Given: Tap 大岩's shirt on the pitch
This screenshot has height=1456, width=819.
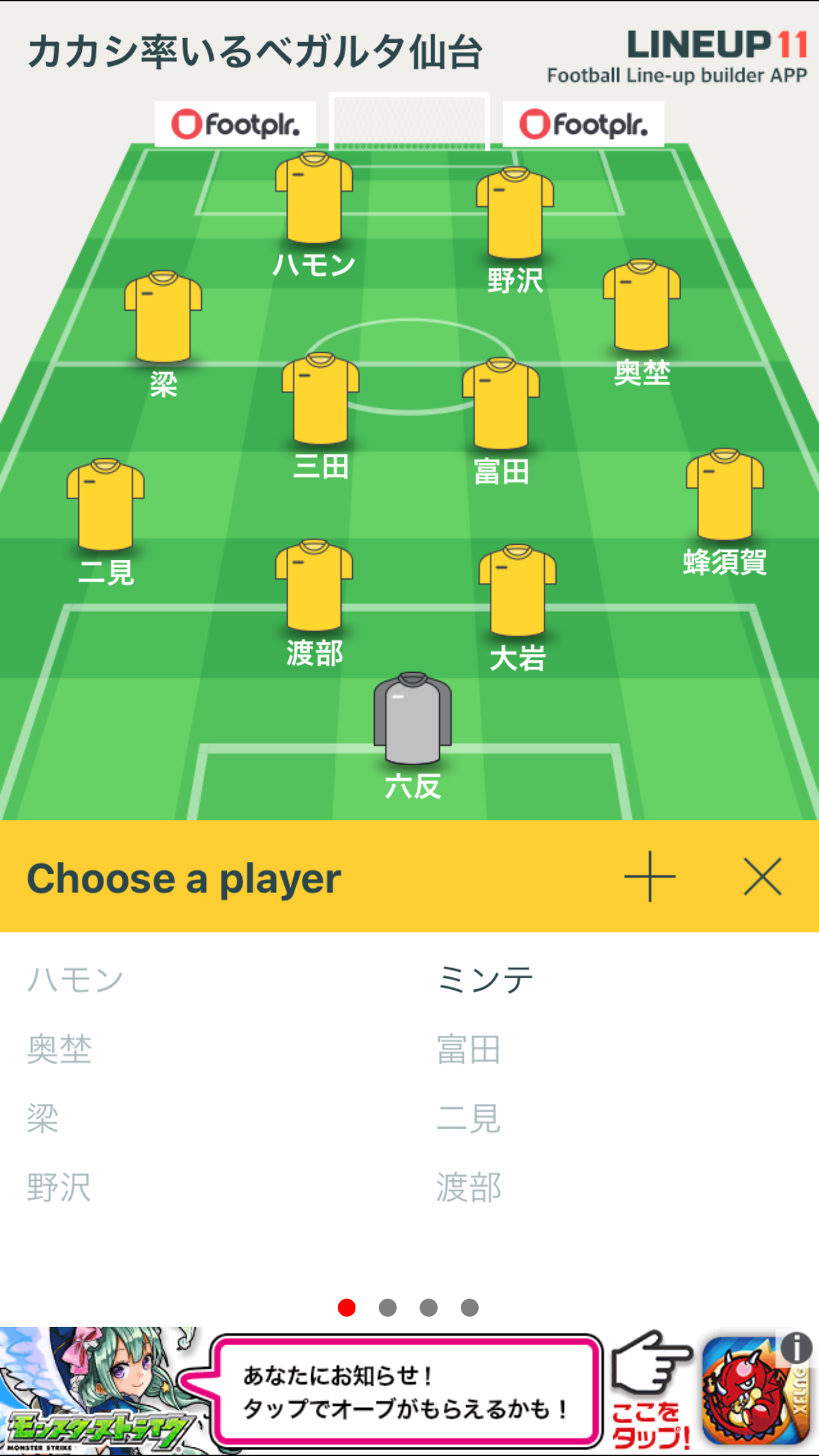Looking at the screenshot, I should pyautogui.click(x=517, y=590).
